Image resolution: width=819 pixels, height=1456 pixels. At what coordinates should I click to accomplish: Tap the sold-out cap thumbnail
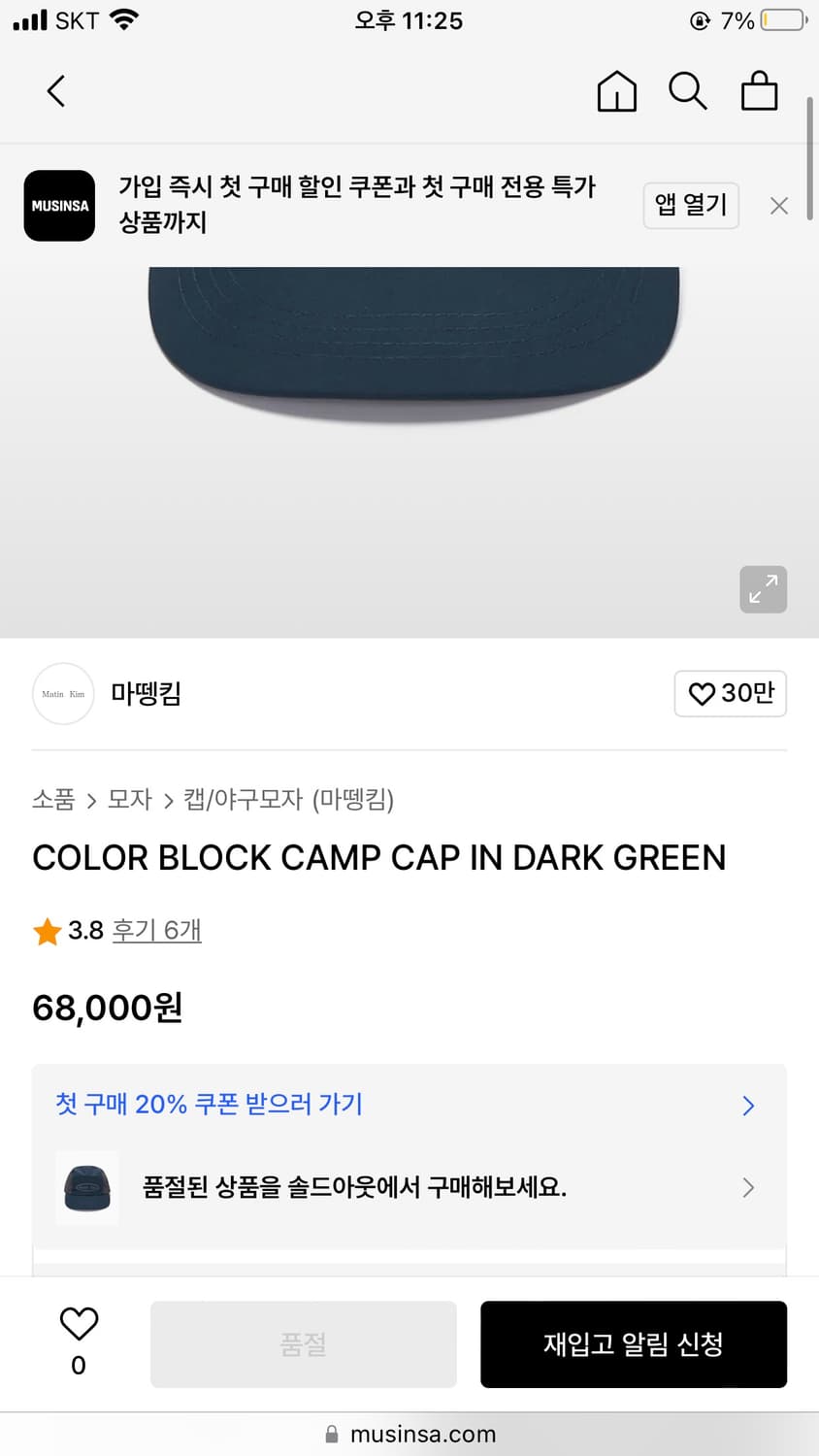tap(86, 1187)
